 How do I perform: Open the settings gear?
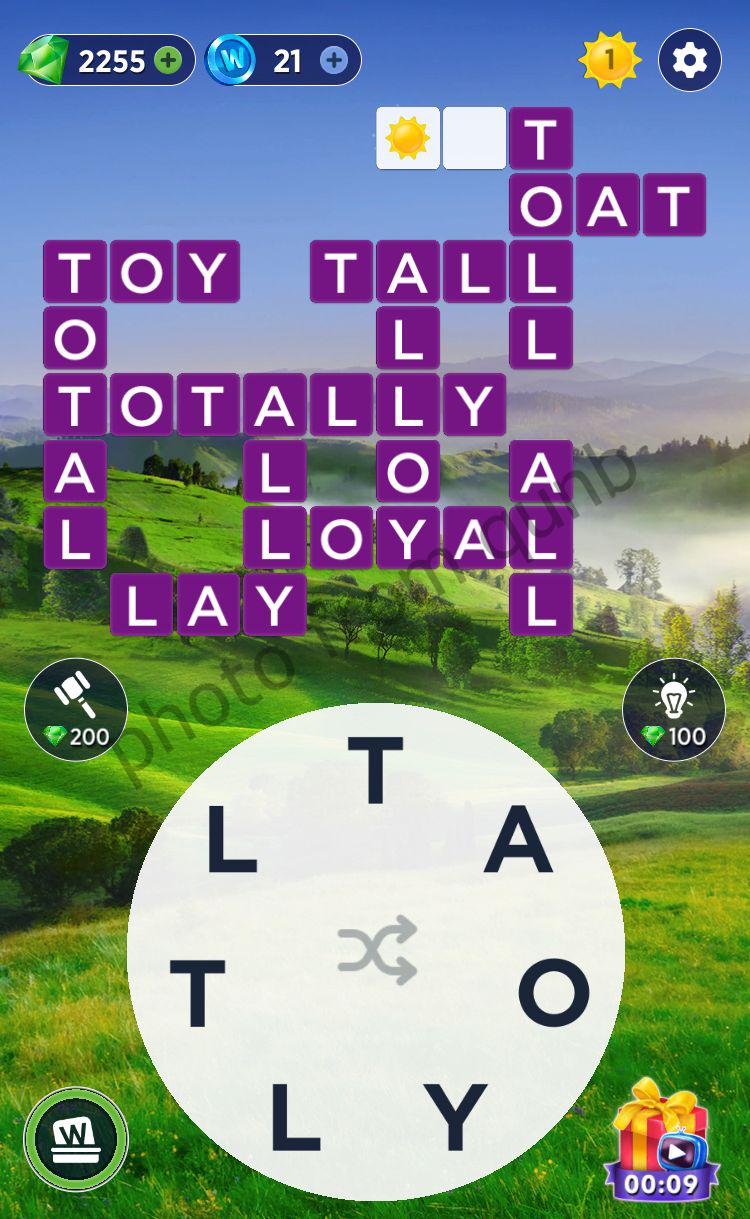coord(690,61)
